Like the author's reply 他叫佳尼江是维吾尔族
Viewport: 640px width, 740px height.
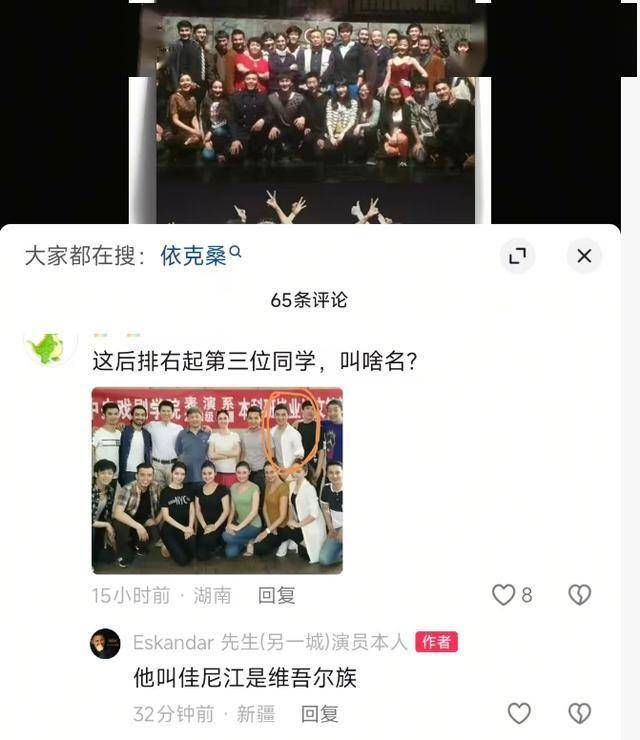(x=519, y=713)
